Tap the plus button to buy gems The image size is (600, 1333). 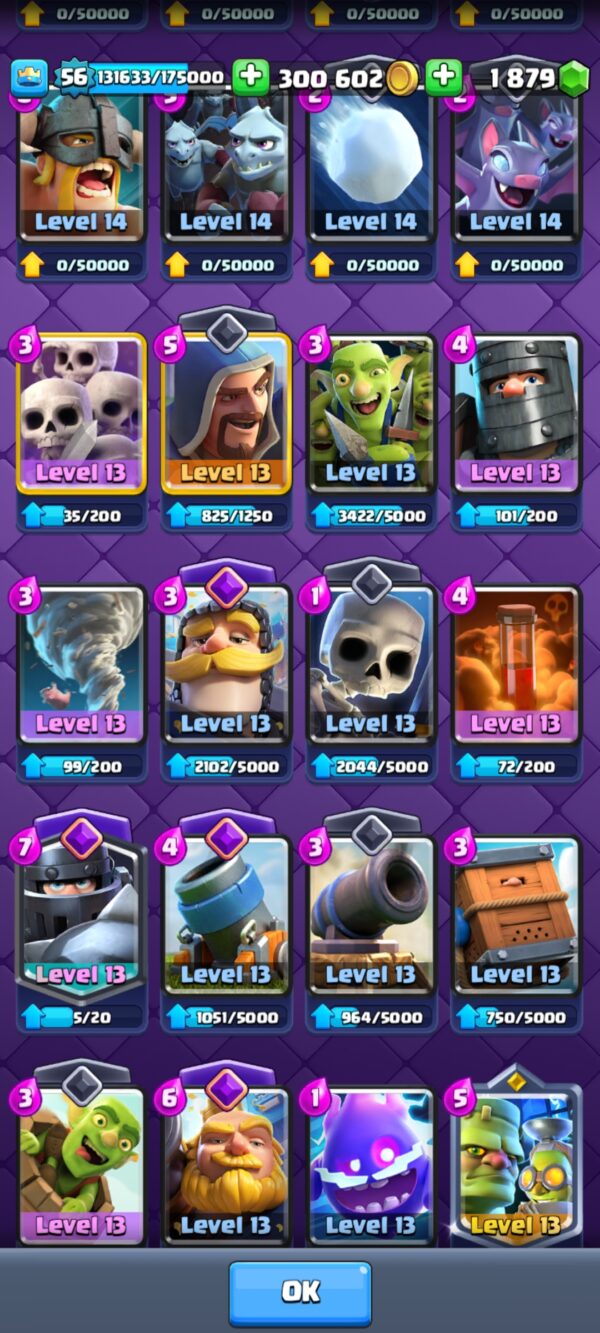pyautogui.click(x=444, y=78)
